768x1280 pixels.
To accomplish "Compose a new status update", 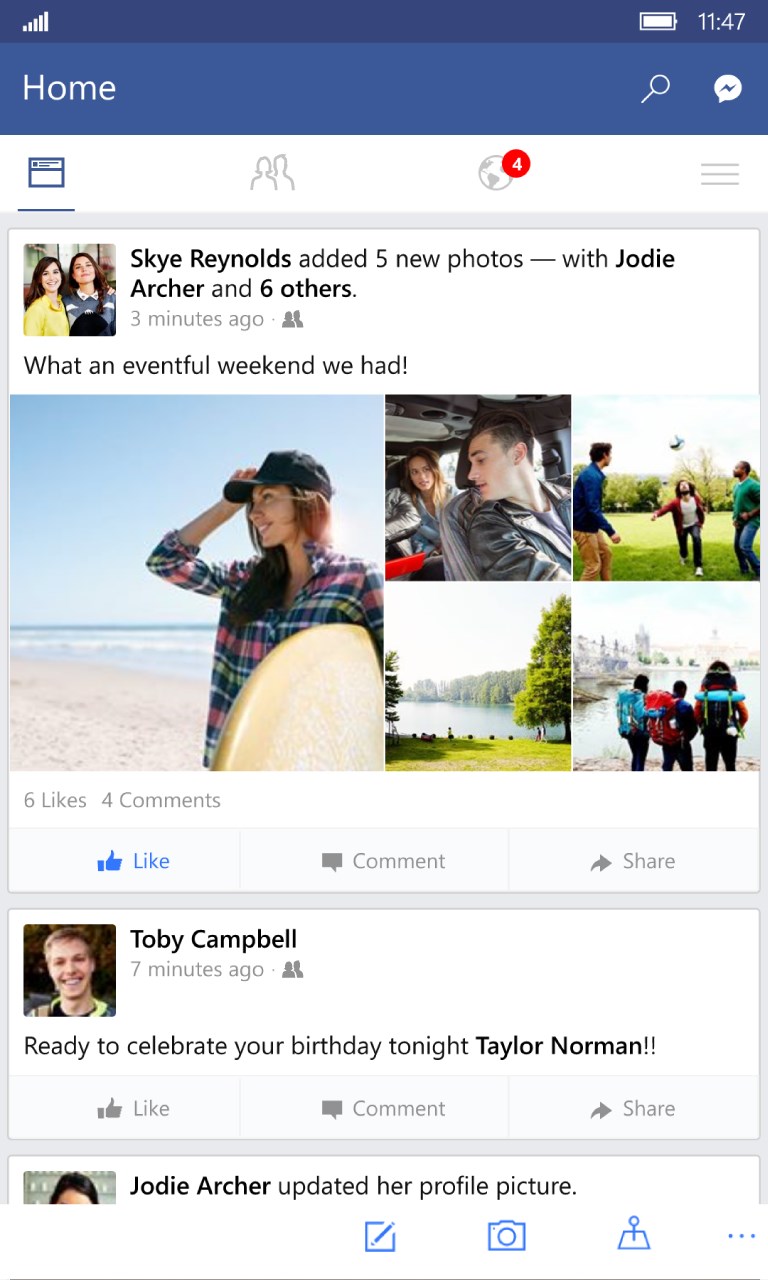I will pos(380,1237).
